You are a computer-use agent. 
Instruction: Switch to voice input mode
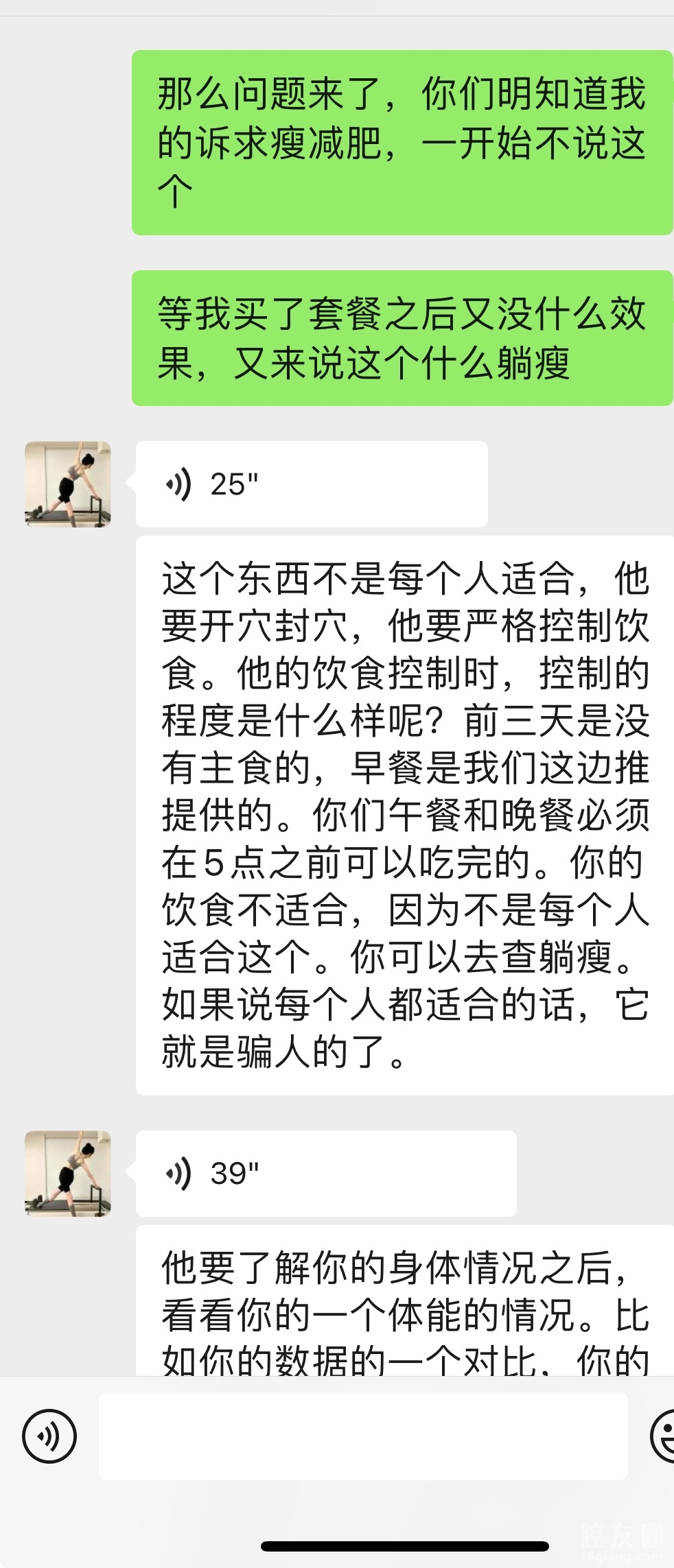(49, 1436)
